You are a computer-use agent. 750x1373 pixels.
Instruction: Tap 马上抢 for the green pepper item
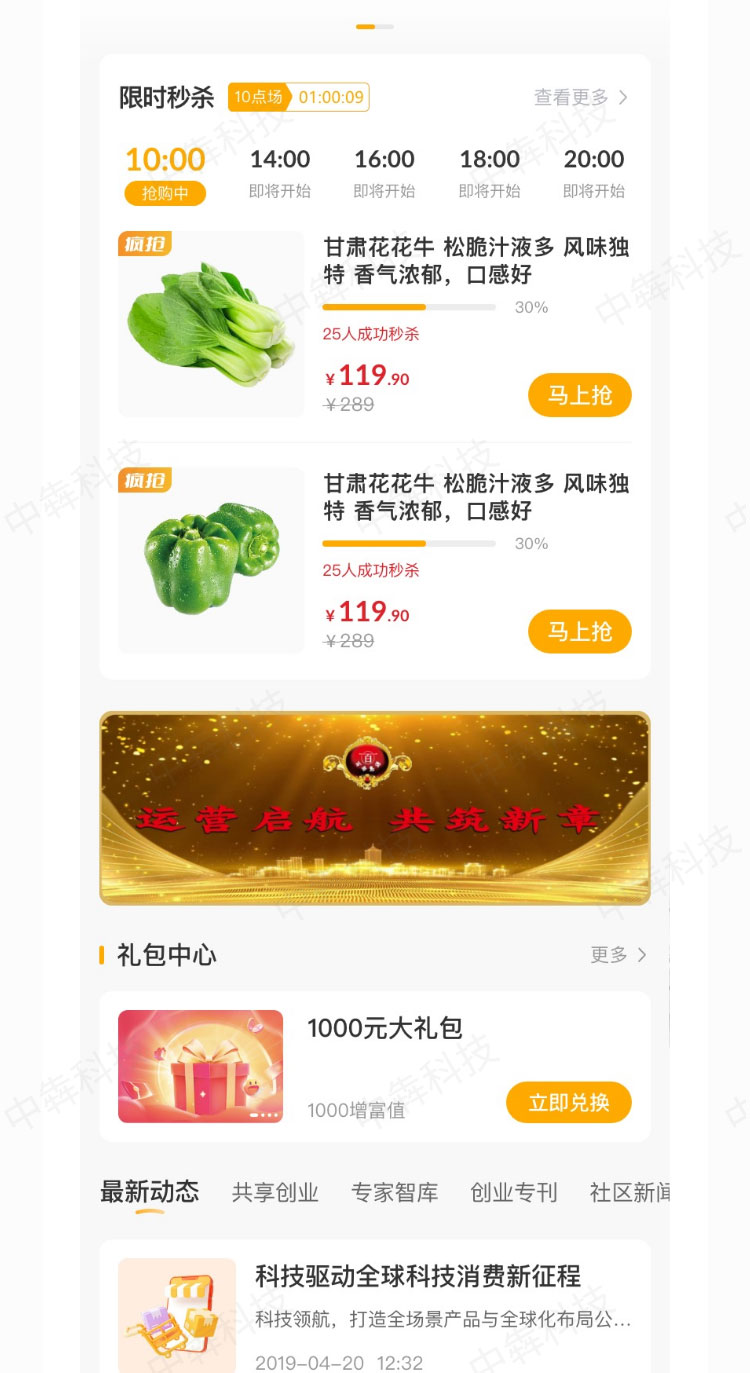coord(579,631)
